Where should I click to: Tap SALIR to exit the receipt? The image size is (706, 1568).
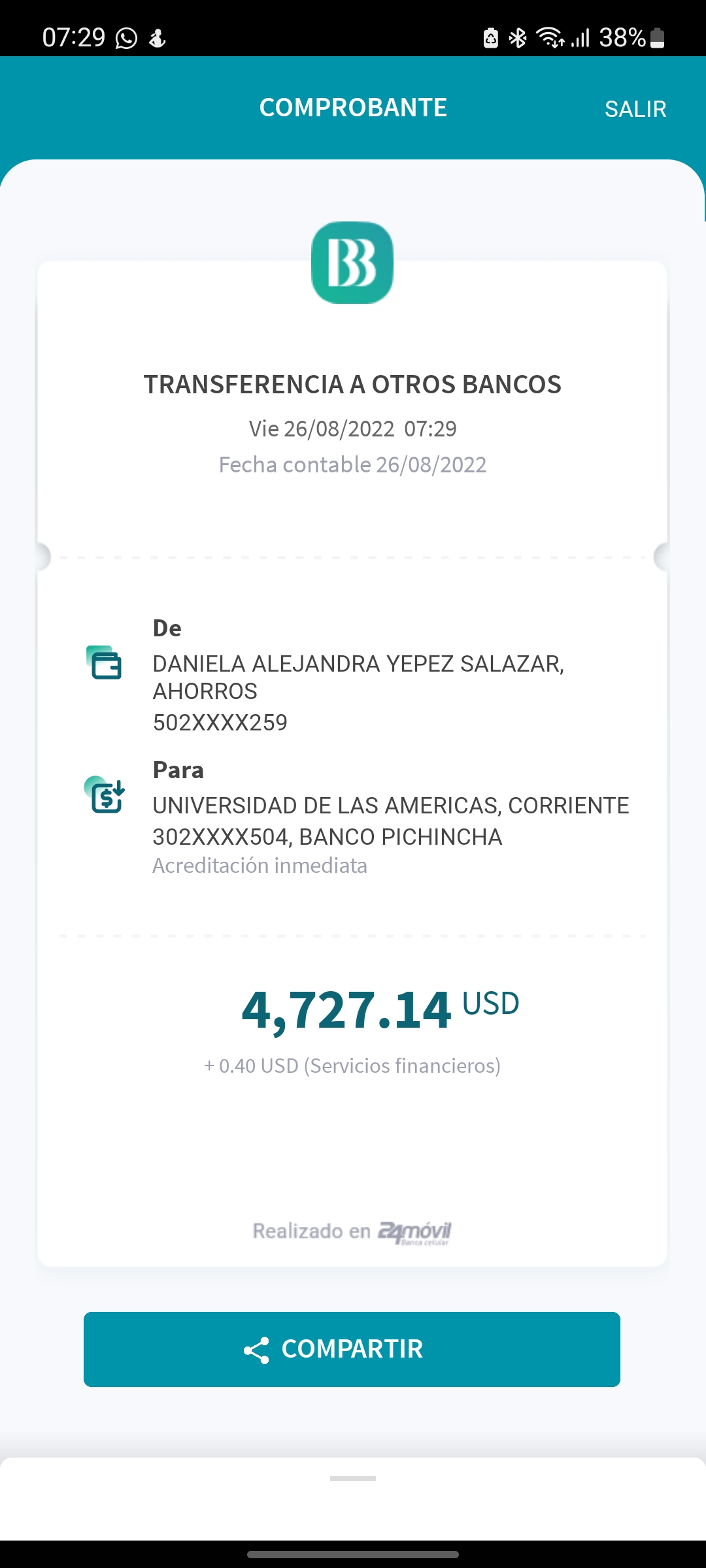pos(635,109)
